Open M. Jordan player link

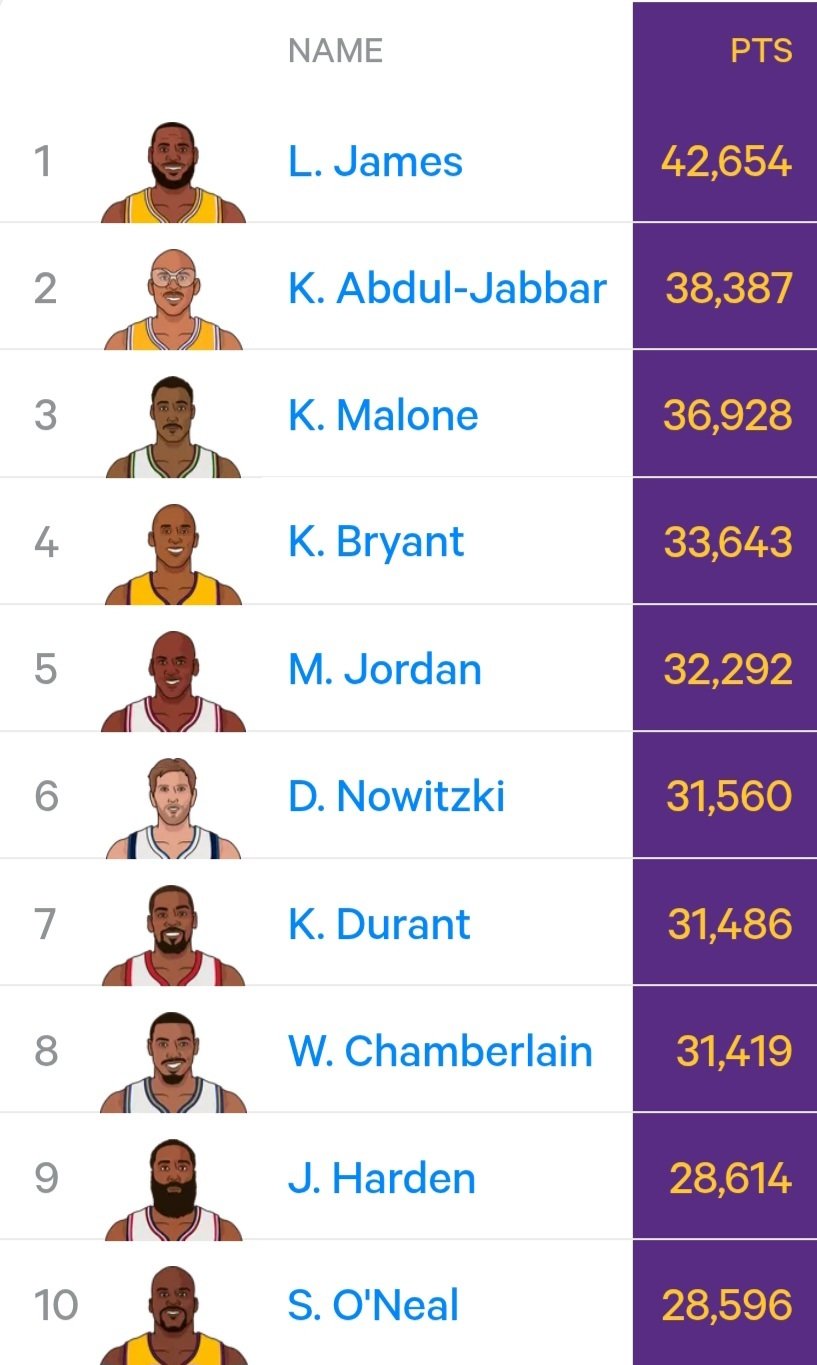click(x=385, y=669)
